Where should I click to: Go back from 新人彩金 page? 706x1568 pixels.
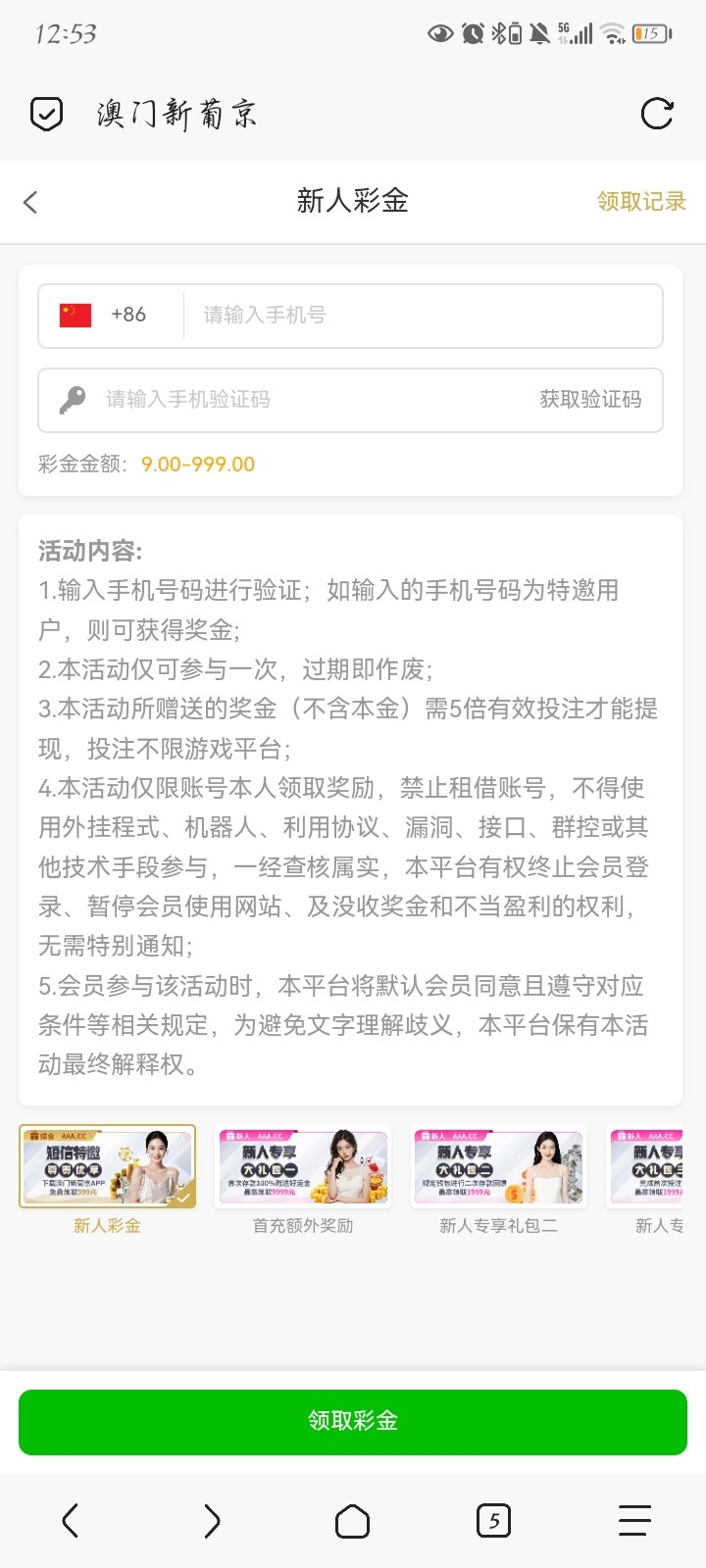pyautogui.click(x=30, y=202)
